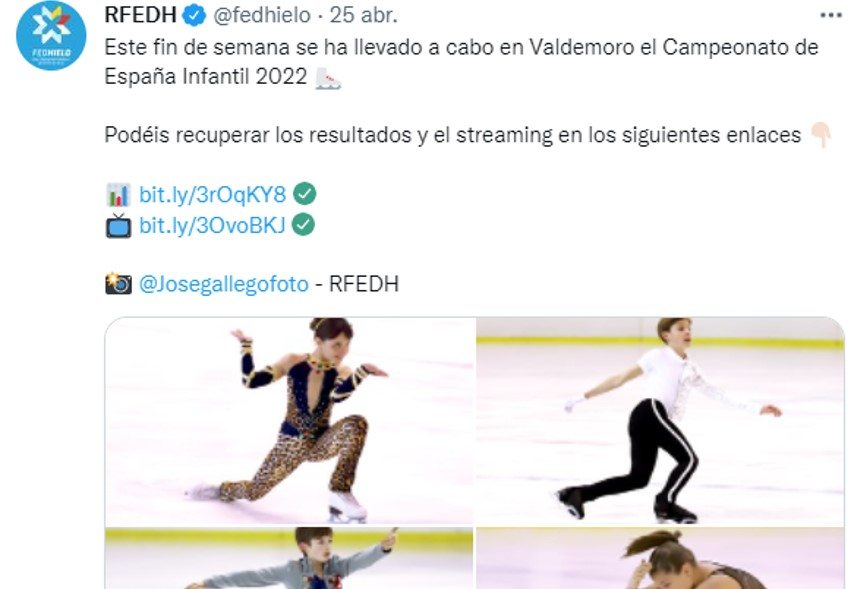The height and width of the screenshot is (589, 865).
Task: Open photo of skater in leopard costume
Action: tap(289, 420)
